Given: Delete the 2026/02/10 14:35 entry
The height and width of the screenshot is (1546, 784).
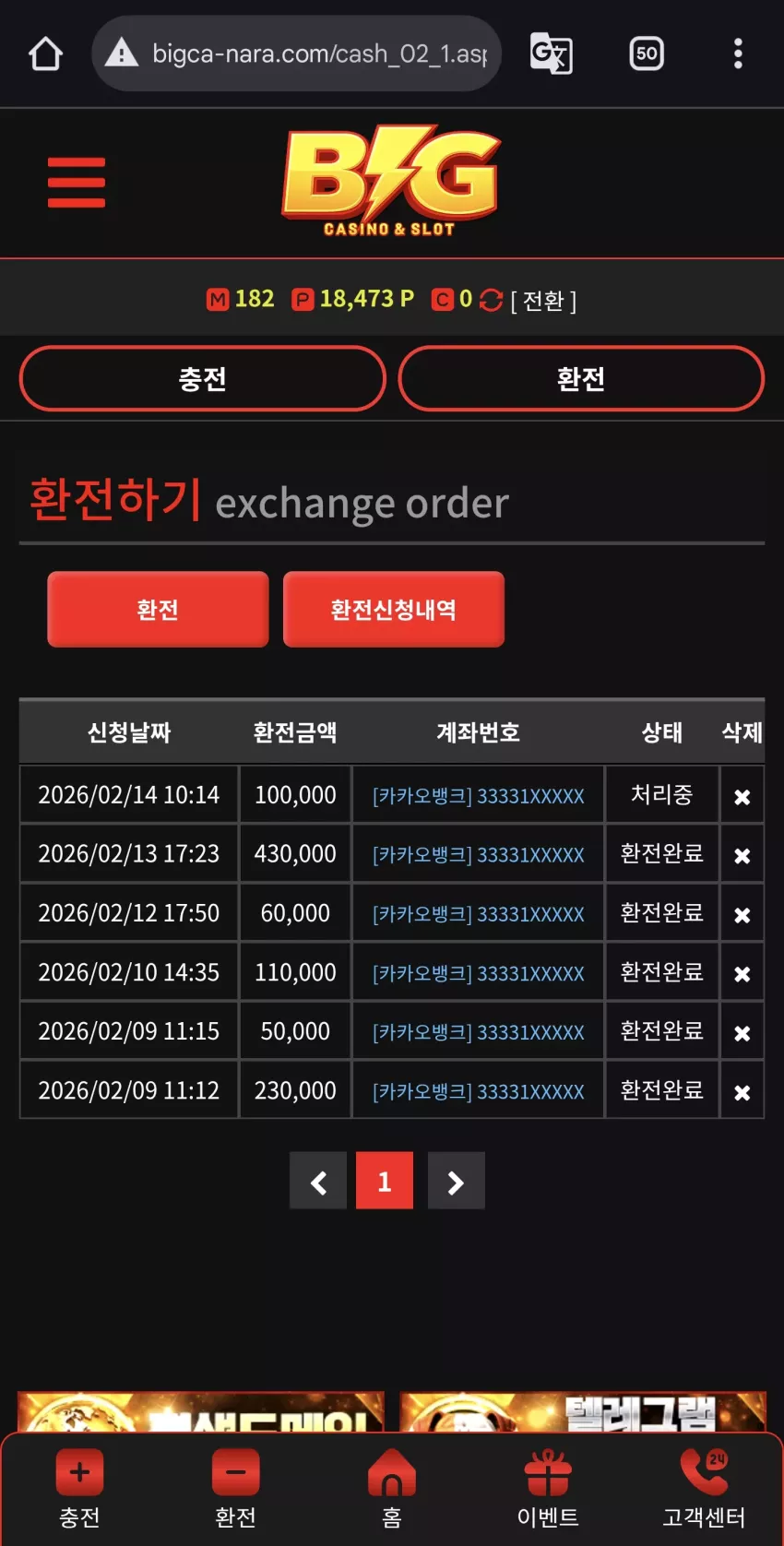Looking at the screenshot, I should [742, 973].
